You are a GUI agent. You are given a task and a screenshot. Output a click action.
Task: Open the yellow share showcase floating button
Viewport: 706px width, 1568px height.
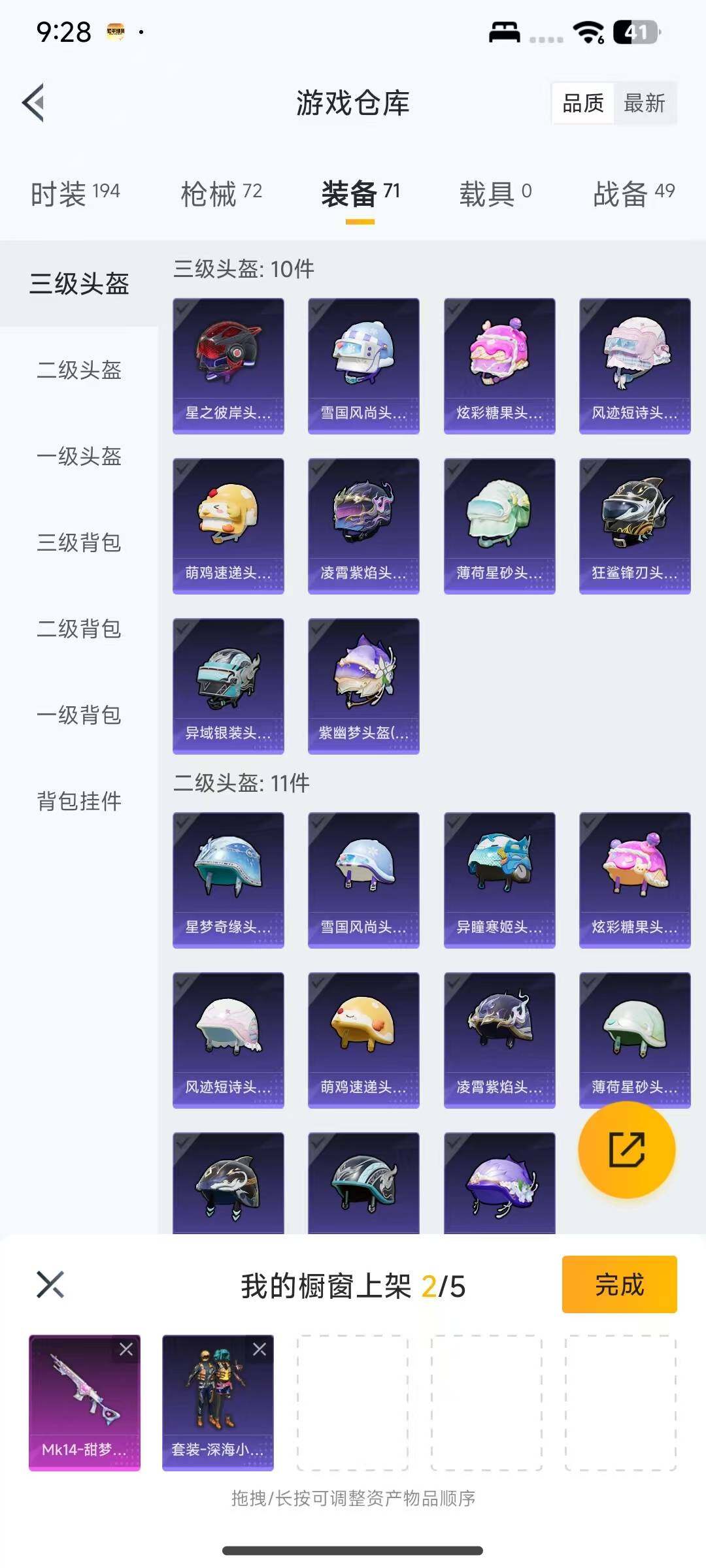pos(626,1150)
